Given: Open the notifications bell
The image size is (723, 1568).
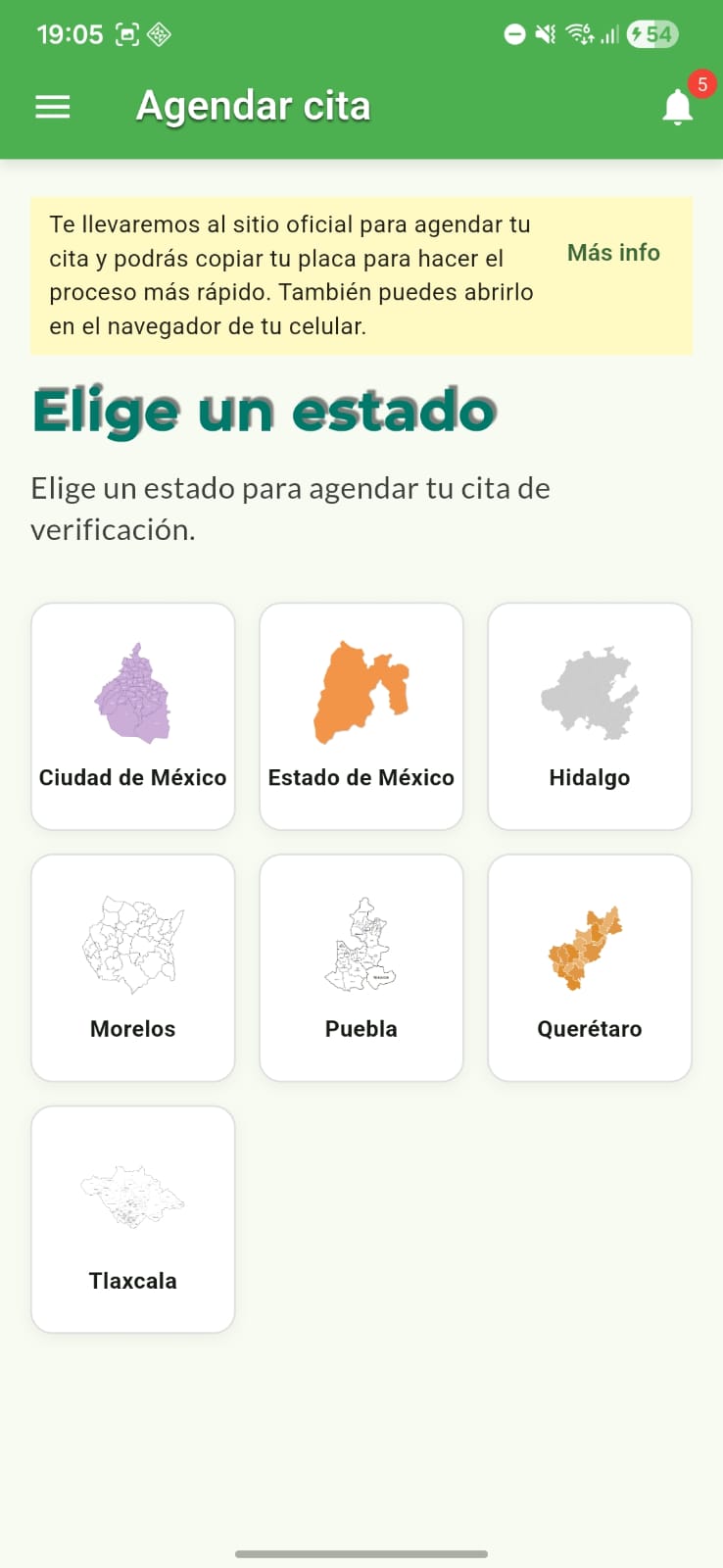Looking at the screenshot, I should point(677,106).
